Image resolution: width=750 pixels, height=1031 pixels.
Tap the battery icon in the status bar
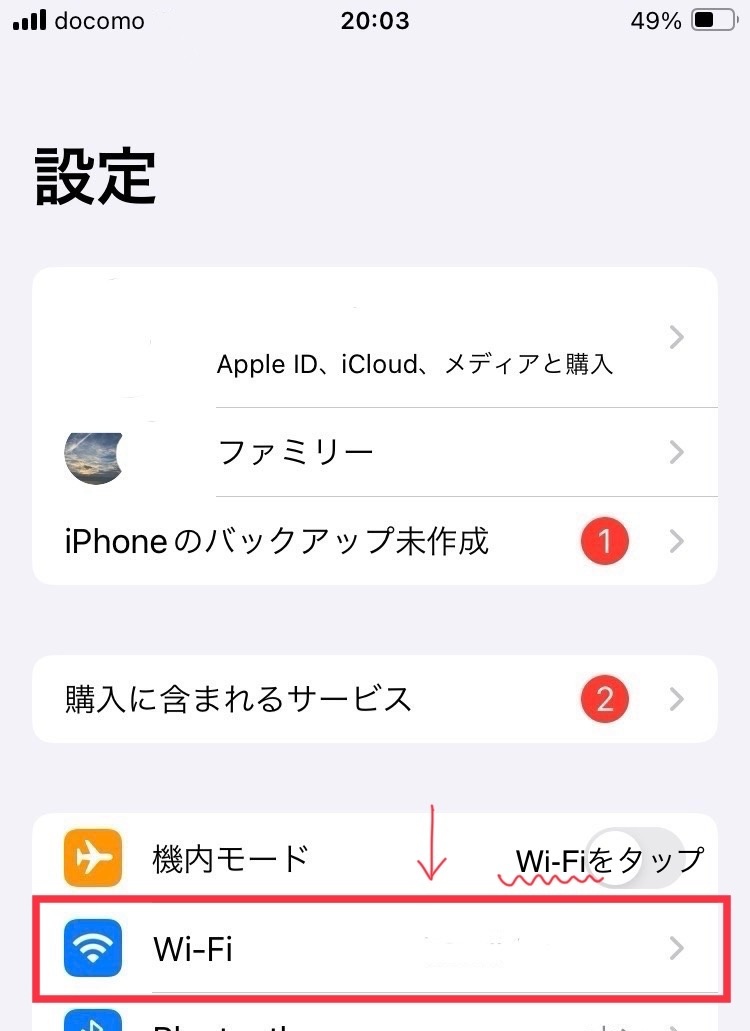coord(713,20)
